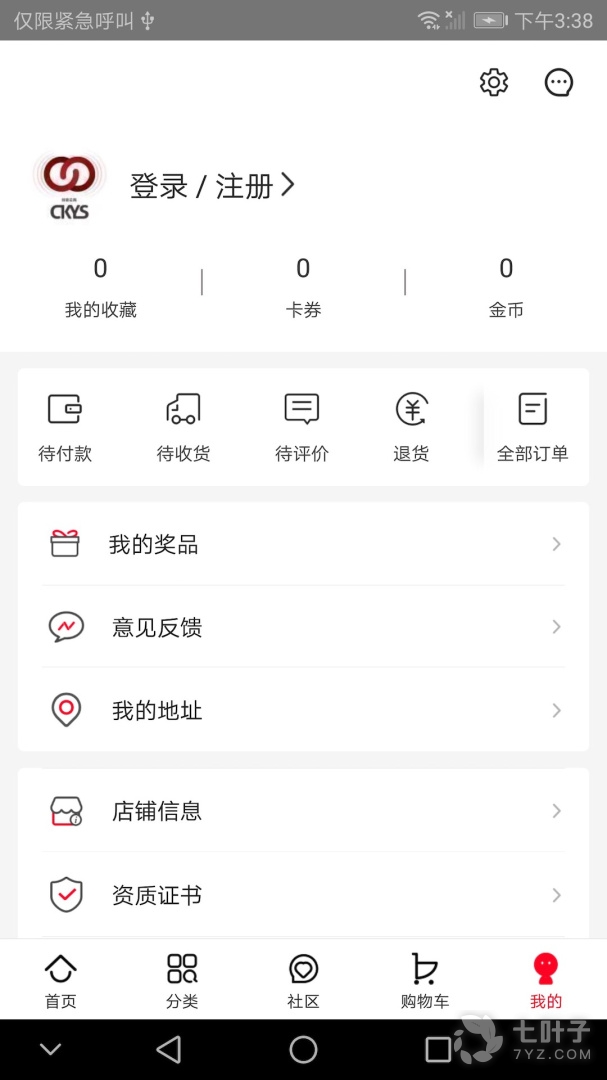Open 待评价 orders to review
607x1080 pixels.
click(x=302, y=427)
